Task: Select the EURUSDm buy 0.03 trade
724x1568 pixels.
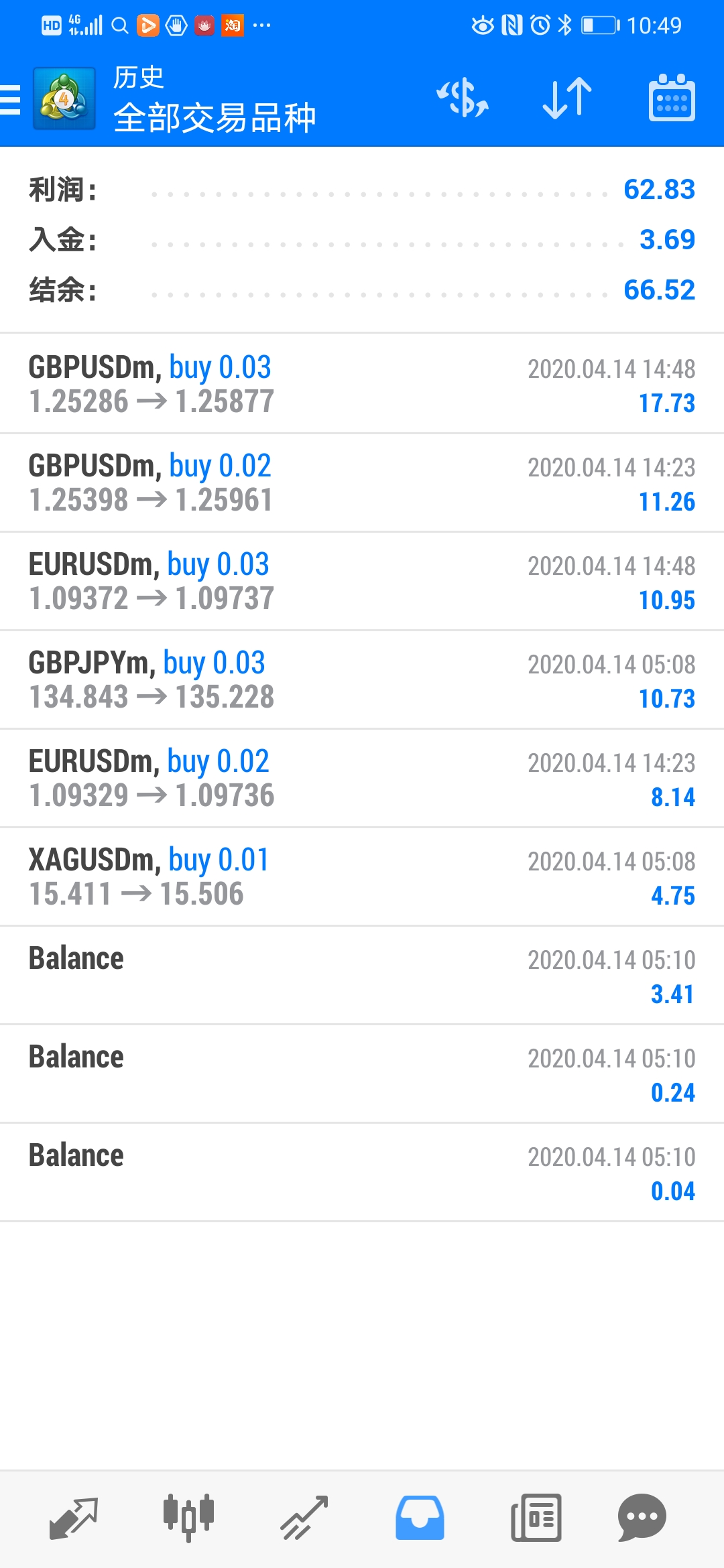Action: click(x=362, y=581)
